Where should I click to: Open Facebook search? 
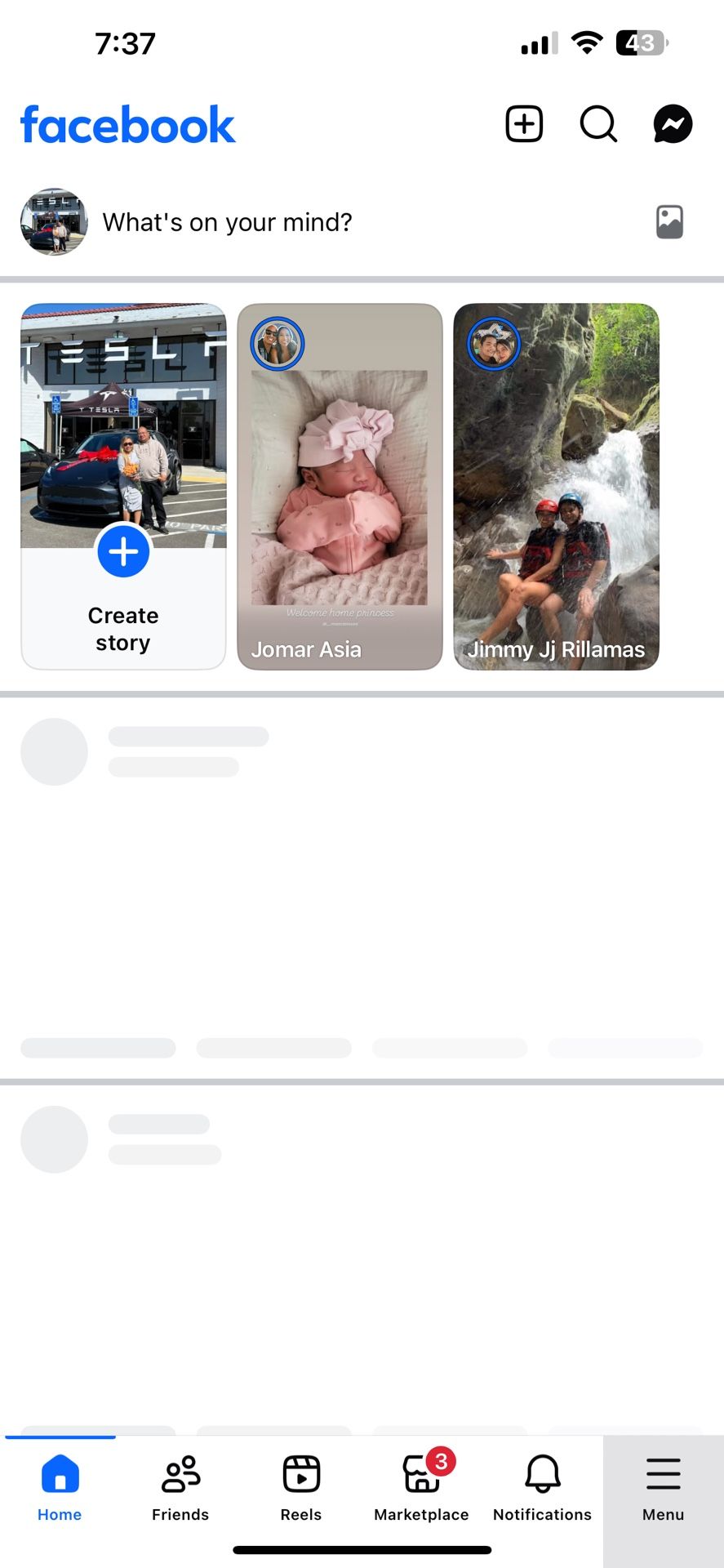[598, 124]
